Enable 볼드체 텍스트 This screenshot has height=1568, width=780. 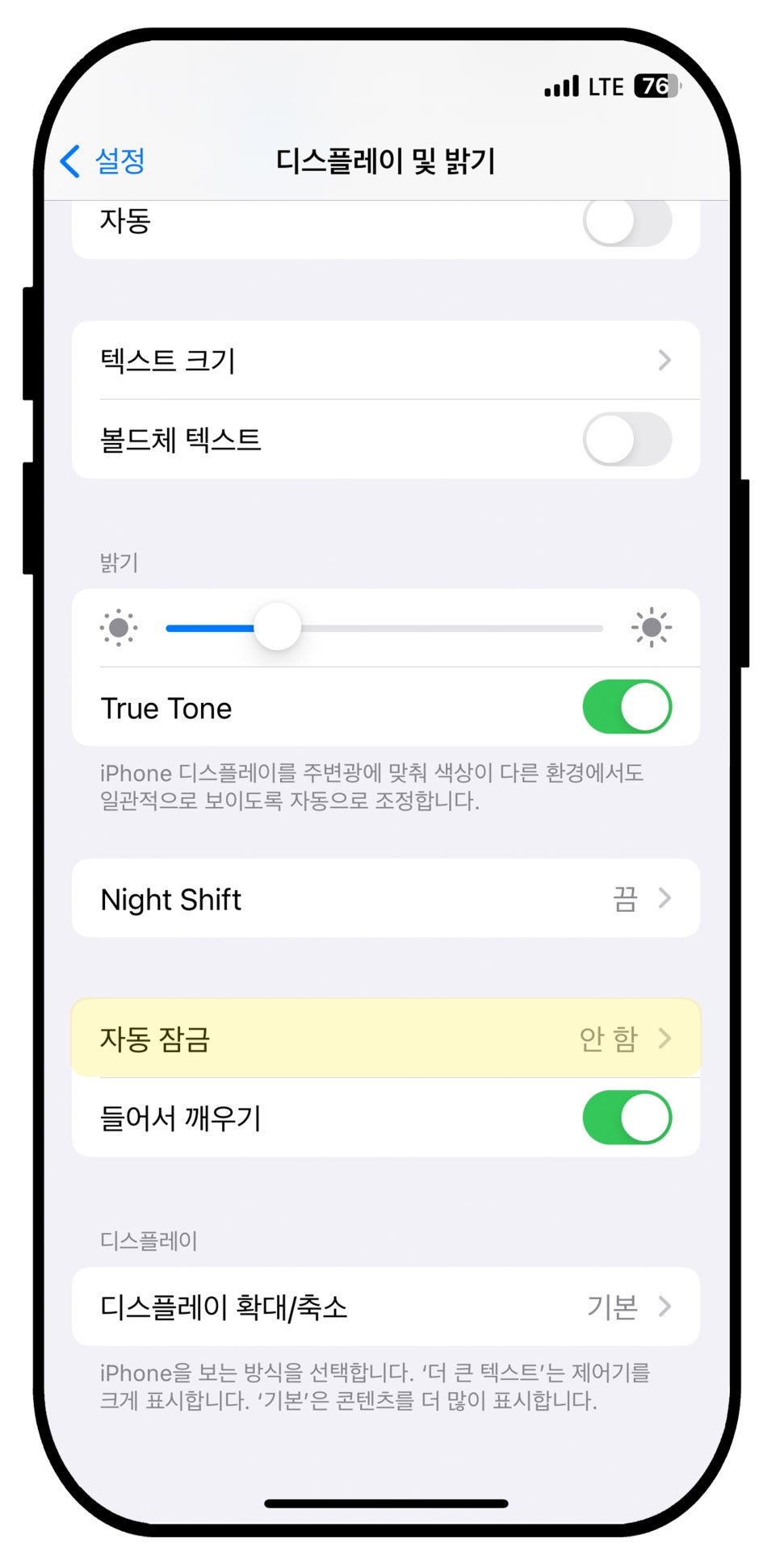[627, 440]
